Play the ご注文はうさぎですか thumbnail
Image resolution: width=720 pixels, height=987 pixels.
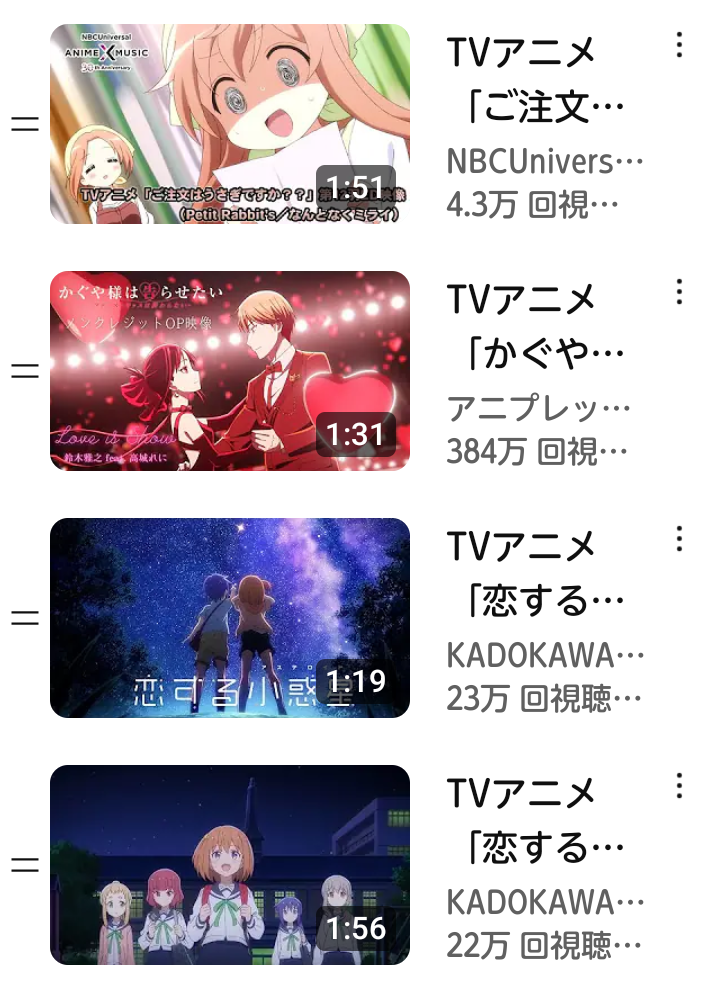point(230,125)
